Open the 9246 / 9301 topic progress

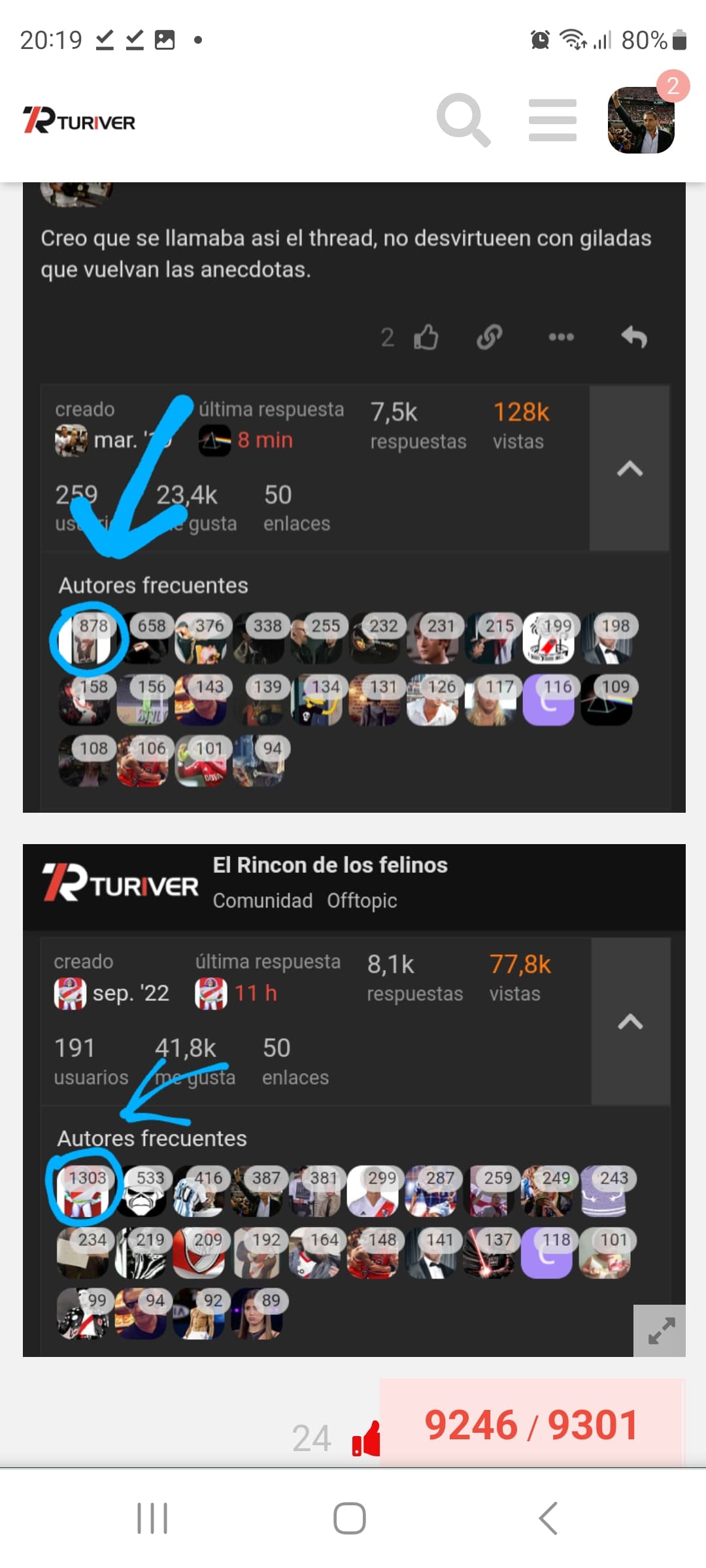pyautogui.click(x=531, y=1424)
